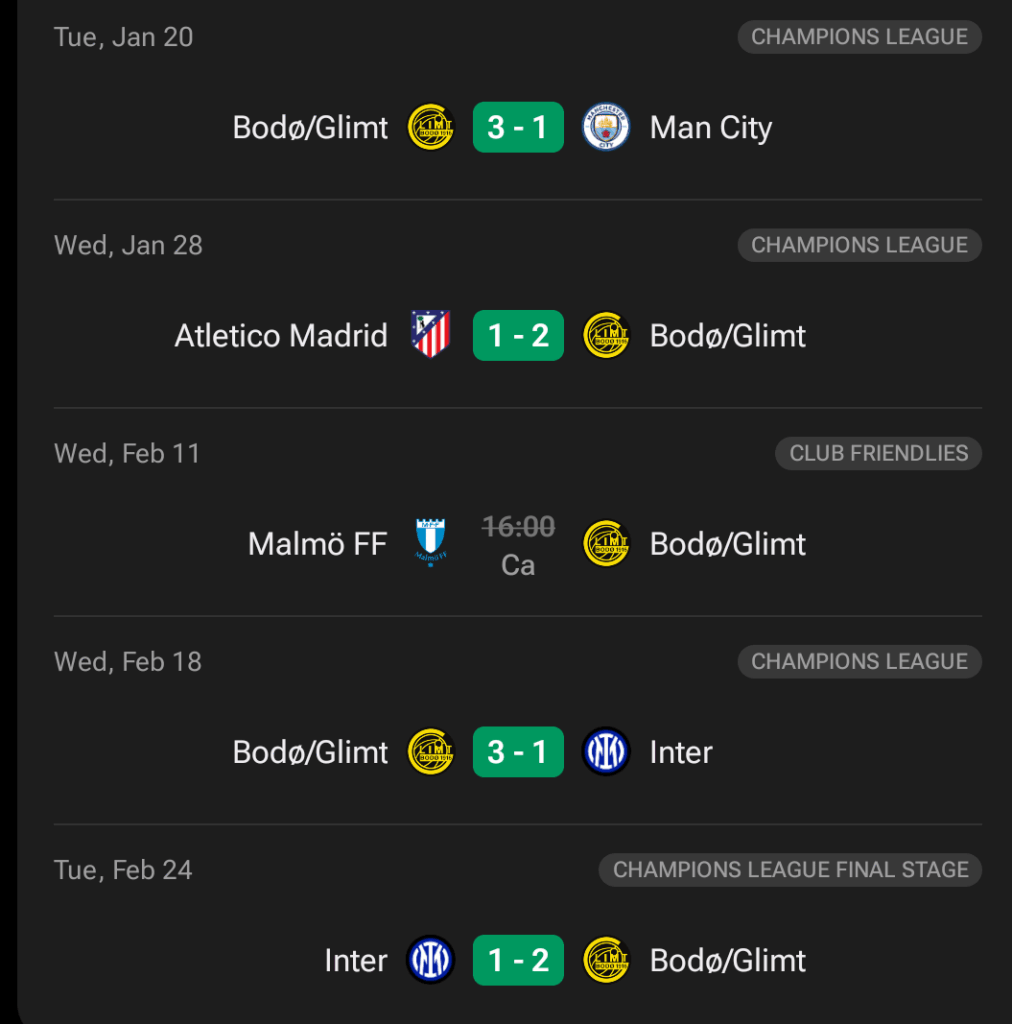Open the Atletico Madrid team name link

[x=281, y=335]
